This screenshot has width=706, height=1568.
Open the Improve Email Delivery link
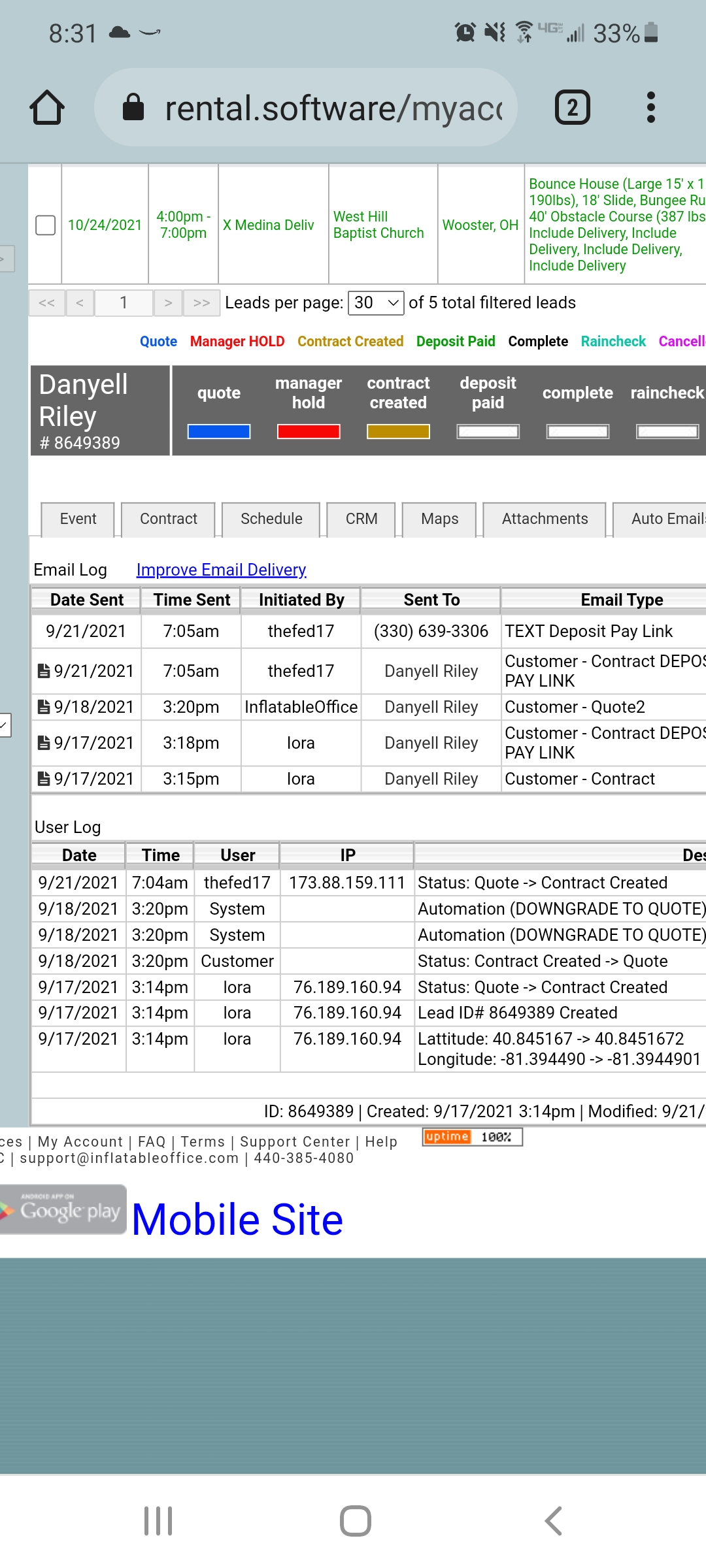221,570
